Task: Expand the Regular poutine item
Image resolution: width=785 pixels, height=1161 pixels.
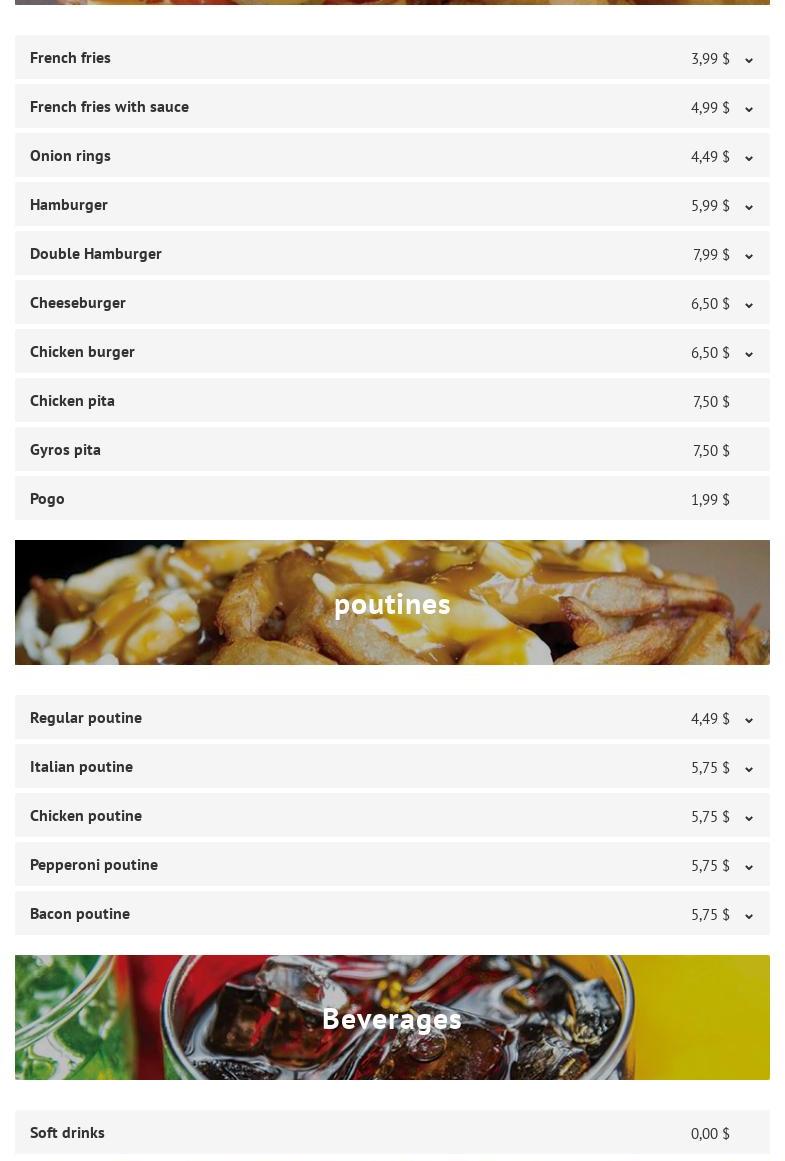Action: click(748, 719)
